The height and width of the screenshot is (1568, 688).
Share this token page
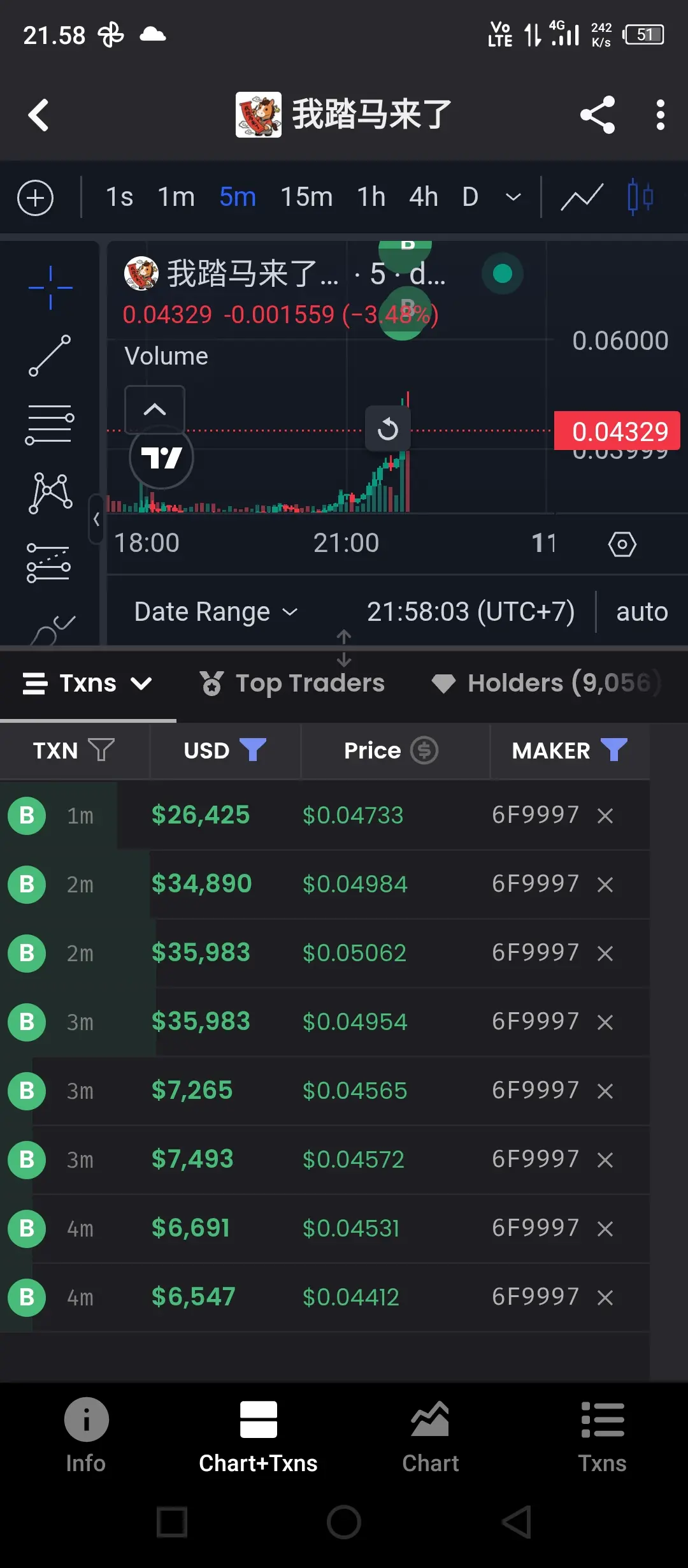(x=597, y=115)
